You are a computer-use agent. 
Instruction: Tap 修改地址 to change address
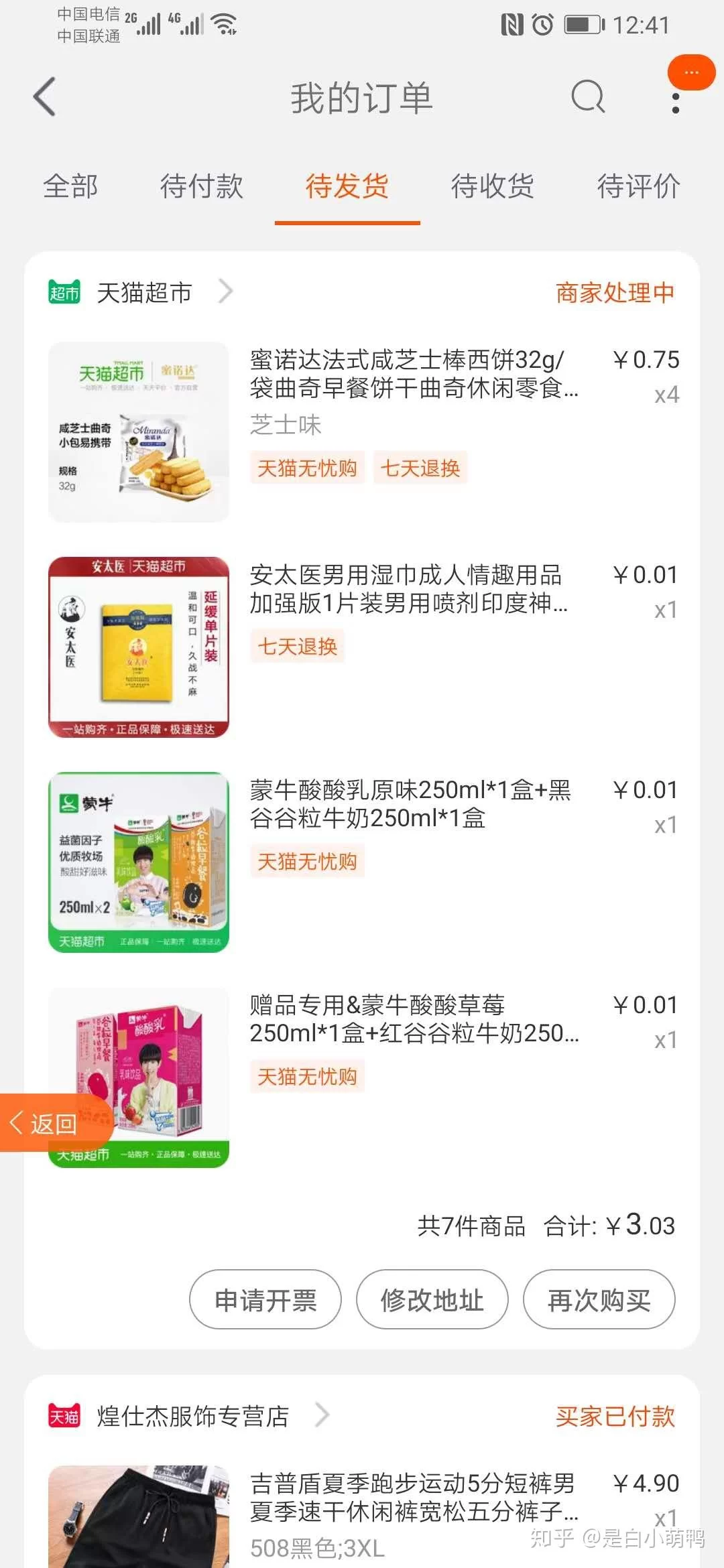tap(432, 1300)
